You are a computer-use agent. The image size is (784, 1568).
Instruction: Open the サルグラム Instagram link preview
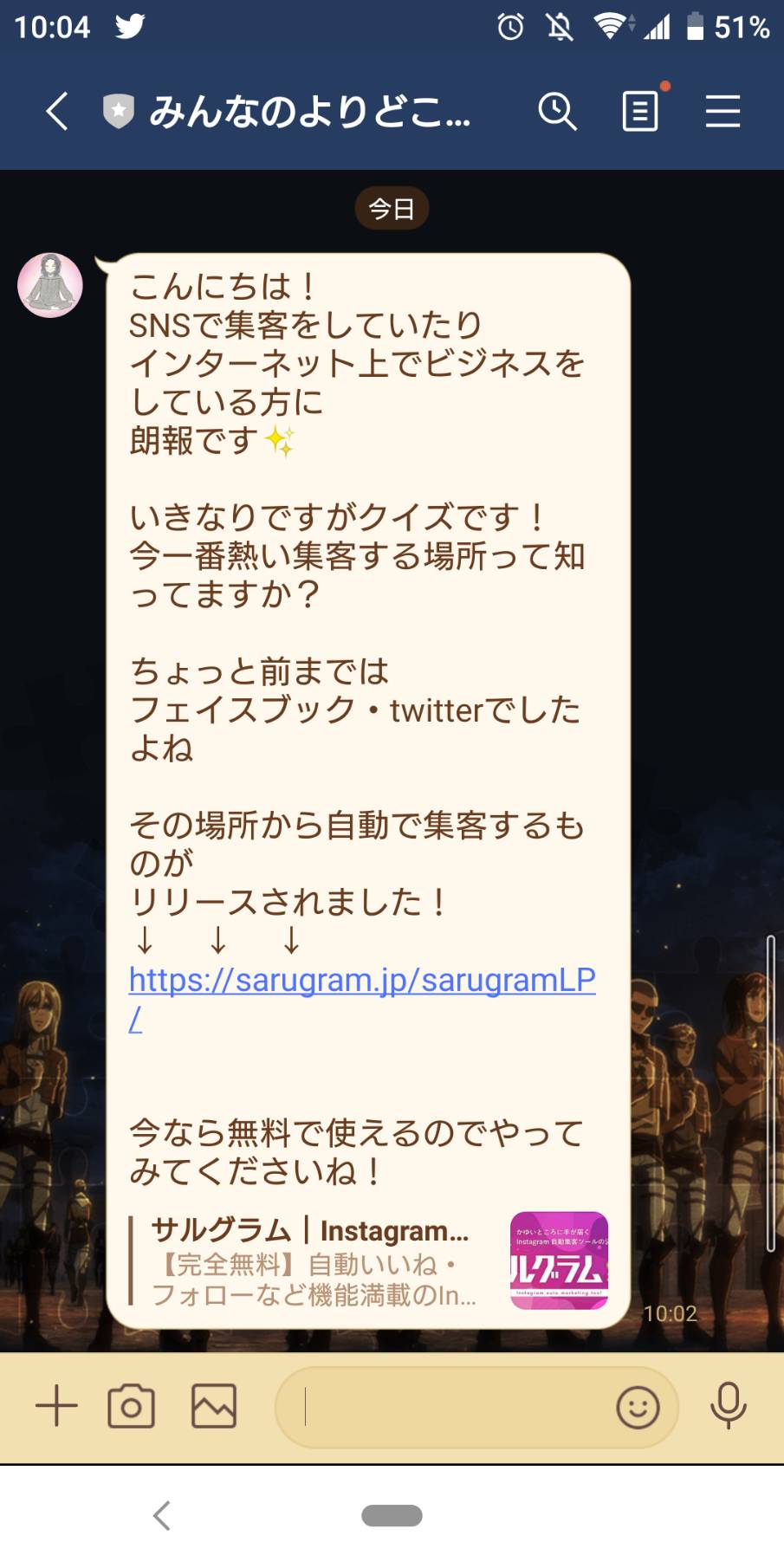click(369, 1260)
